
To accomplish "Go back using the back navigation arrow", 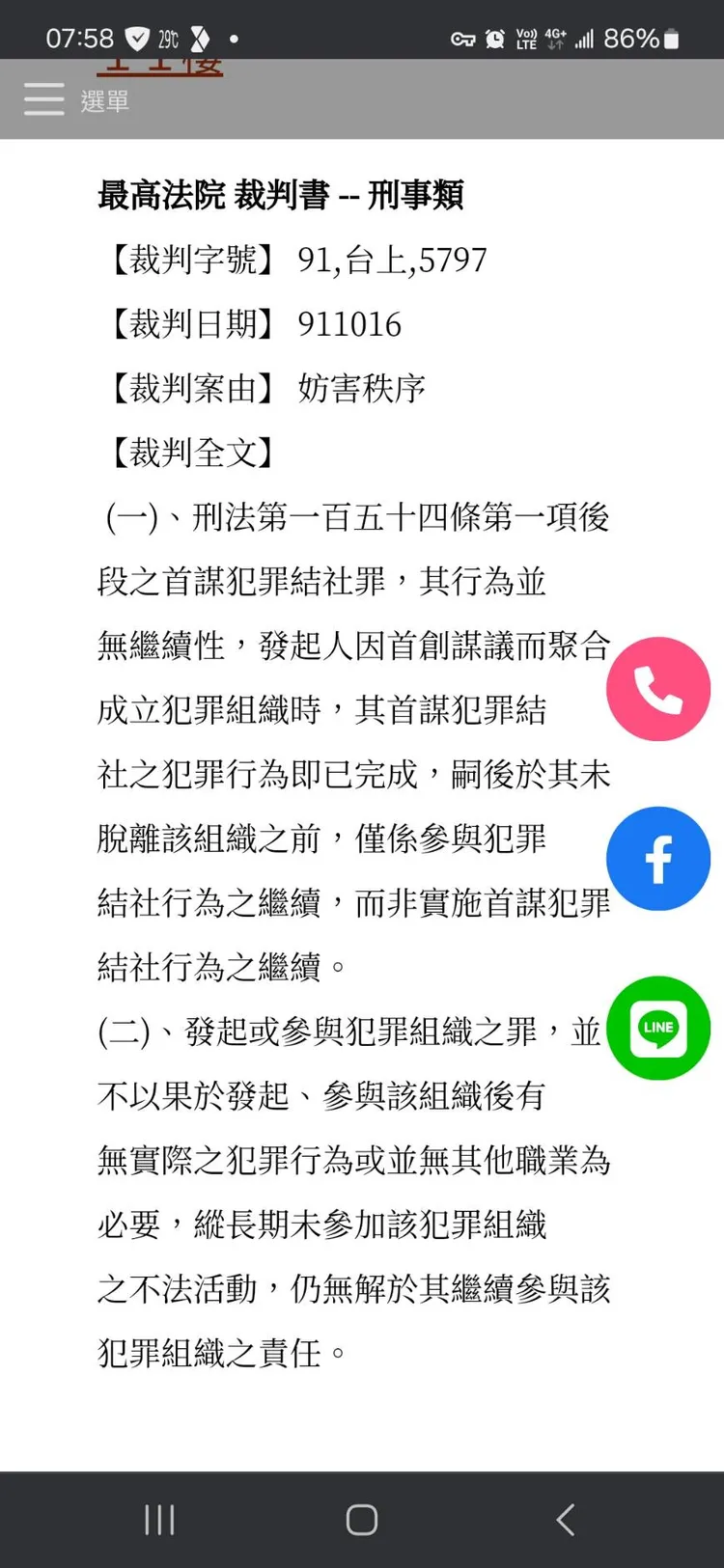I will pos(565,1518).
